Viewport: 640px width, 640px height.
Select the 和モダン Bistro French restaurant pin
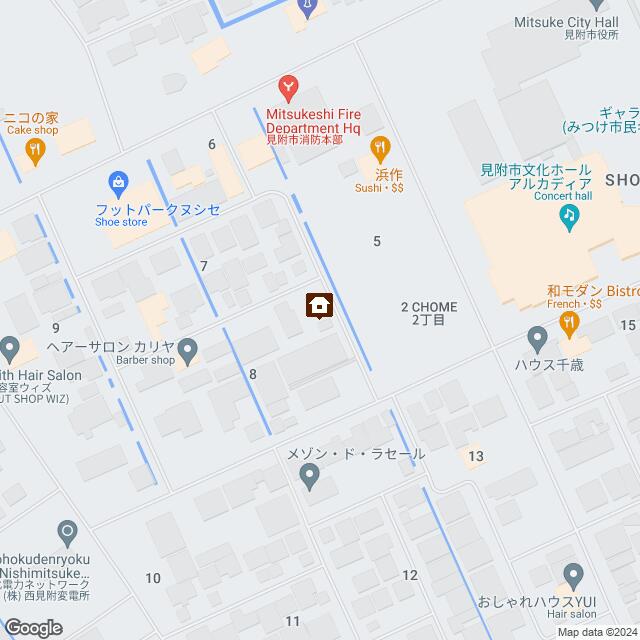tap(570, 321)
